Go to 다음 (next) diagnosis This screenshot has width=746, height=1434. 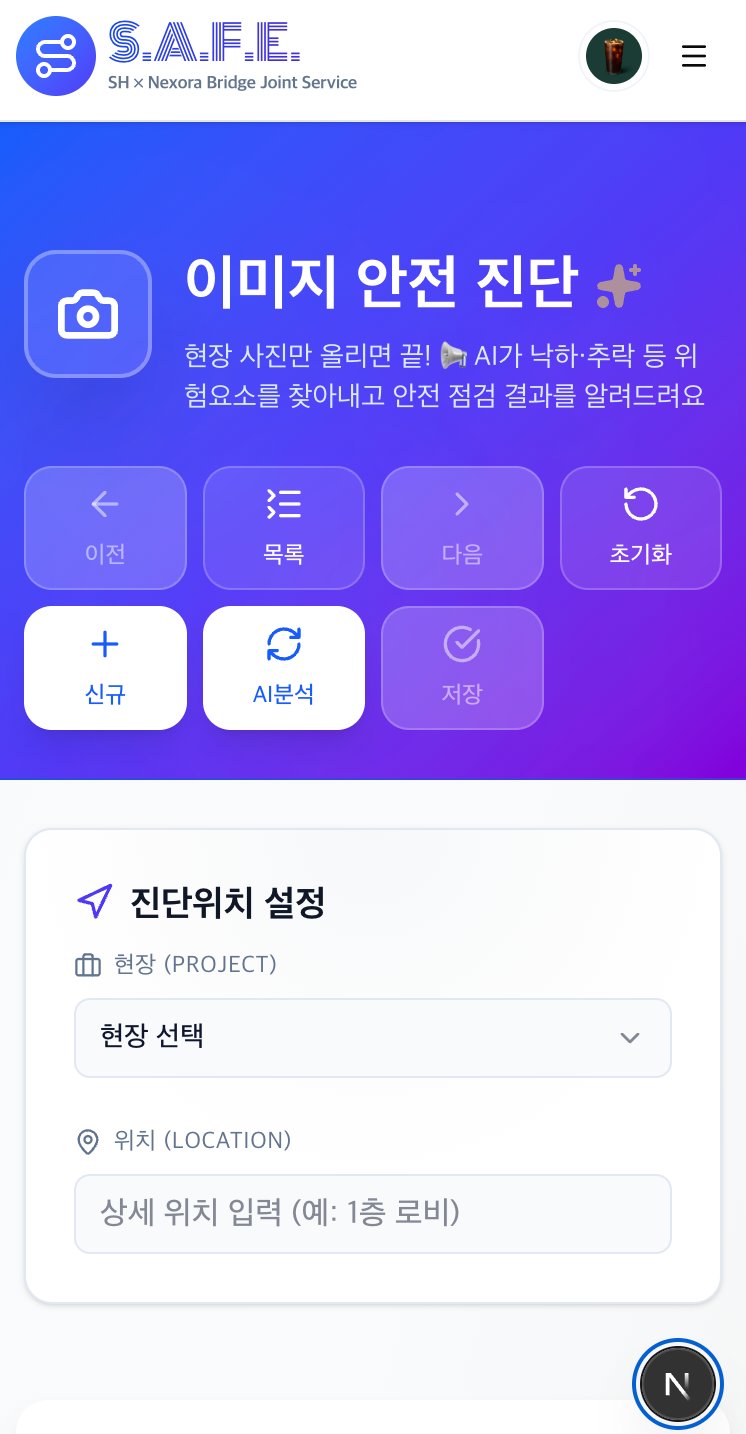(462, 528)
